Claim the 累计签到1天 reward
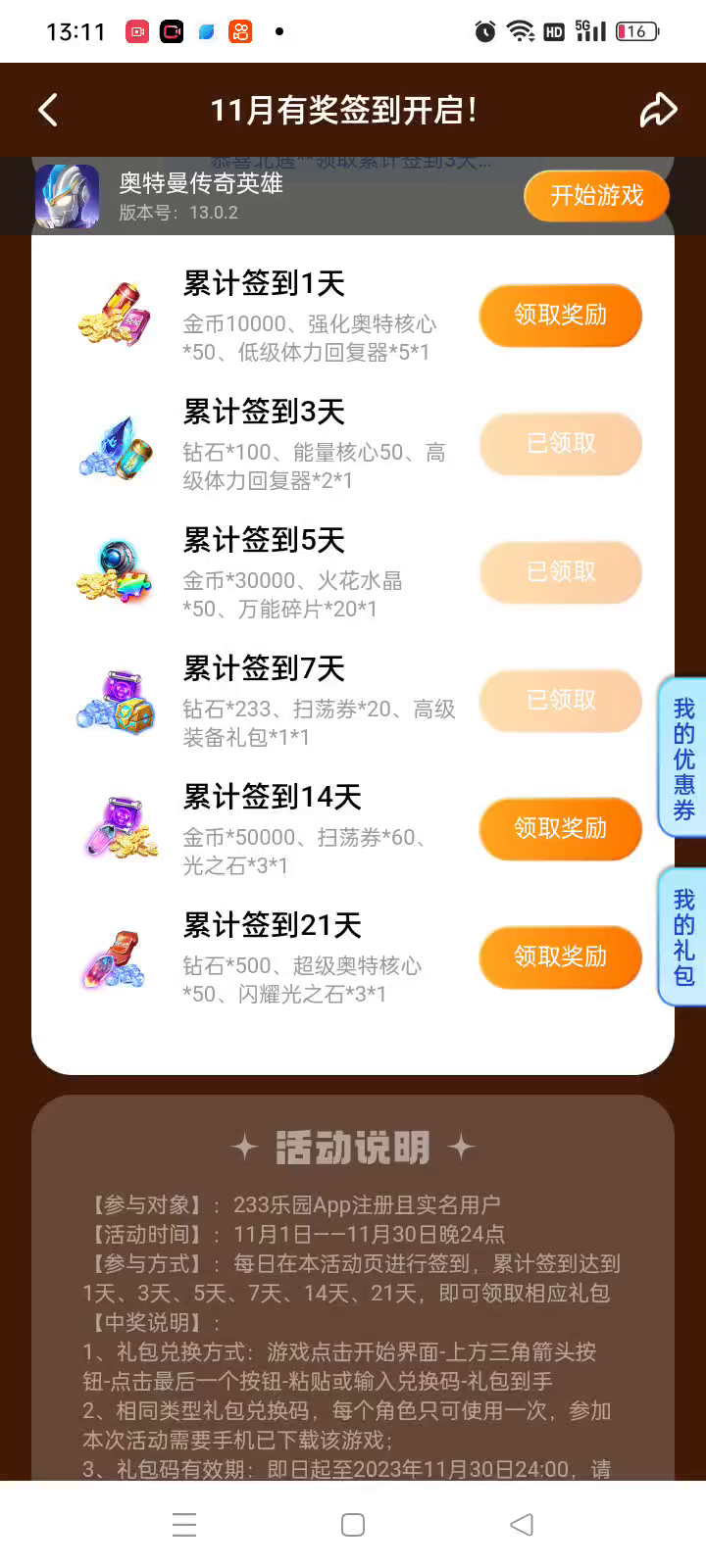 (x=560, y=316)
